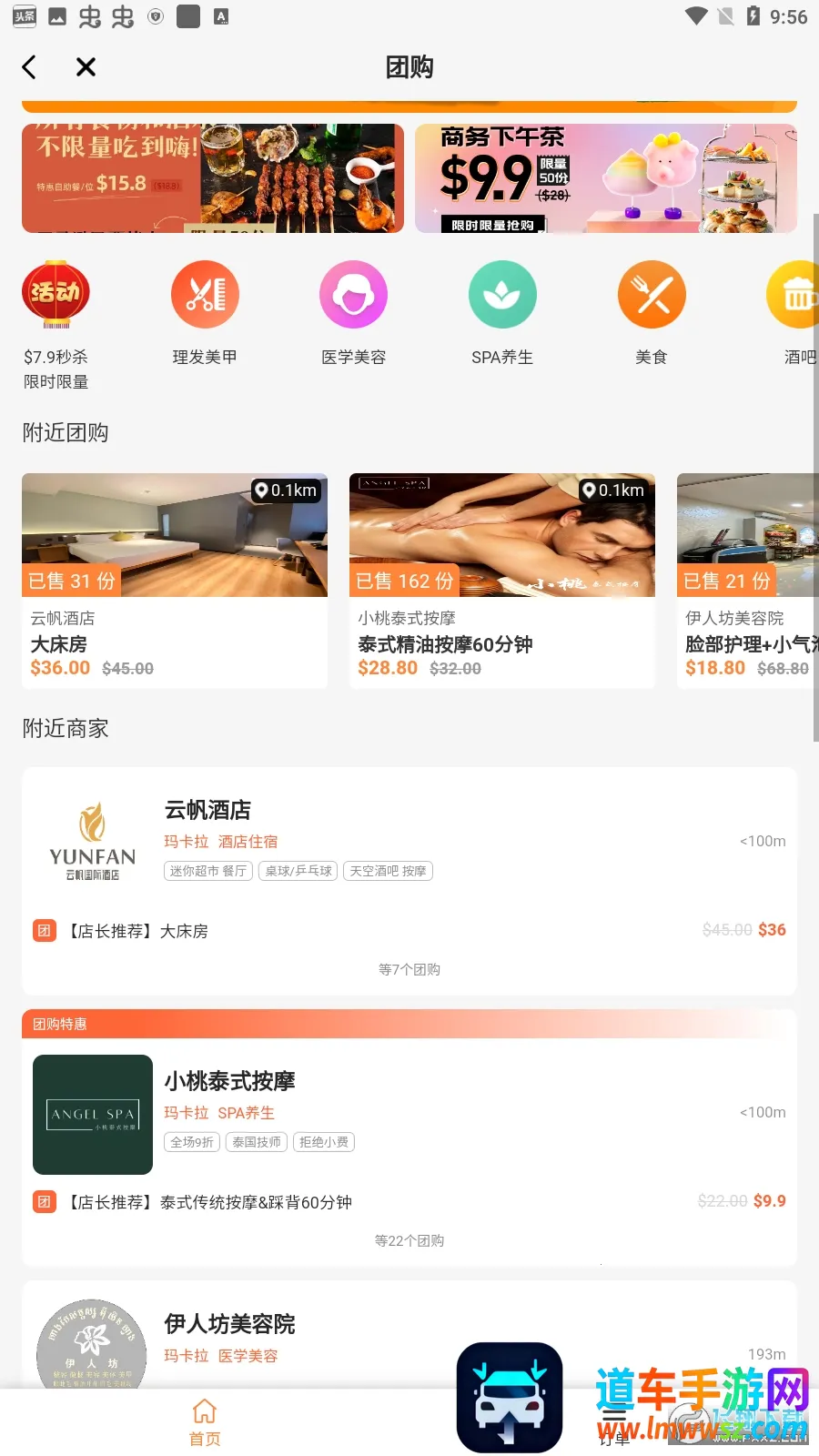Open the 小桃泰式按摩 merchant listing
The width and height of the screenshot is (819, 1456).
click(x=409, y=1110)
